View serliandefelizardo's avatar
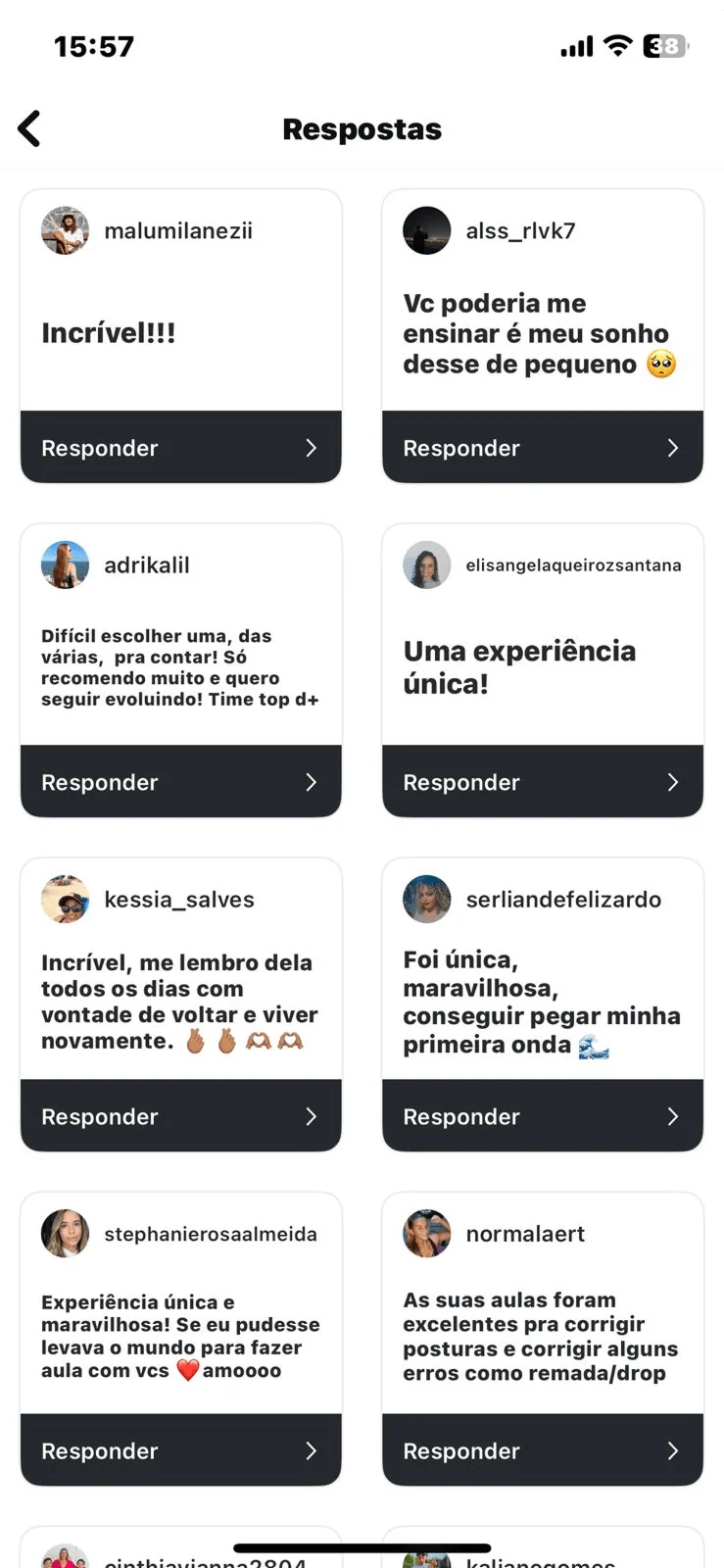 pos(427,900)
